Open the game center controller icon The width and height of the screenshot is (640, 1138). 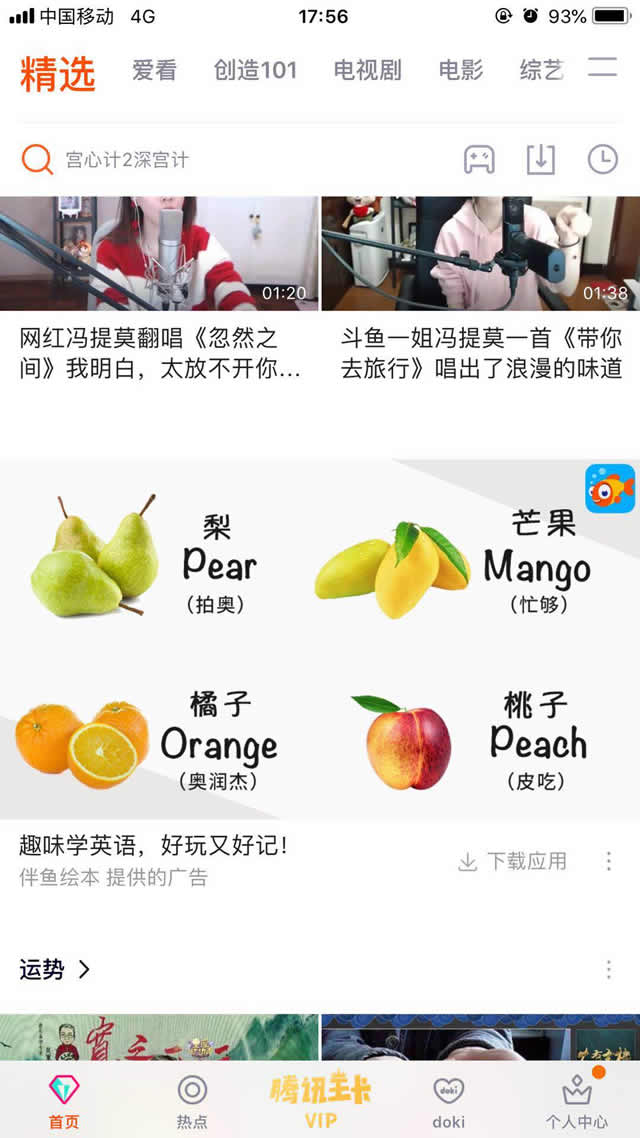tap(479, 159)
